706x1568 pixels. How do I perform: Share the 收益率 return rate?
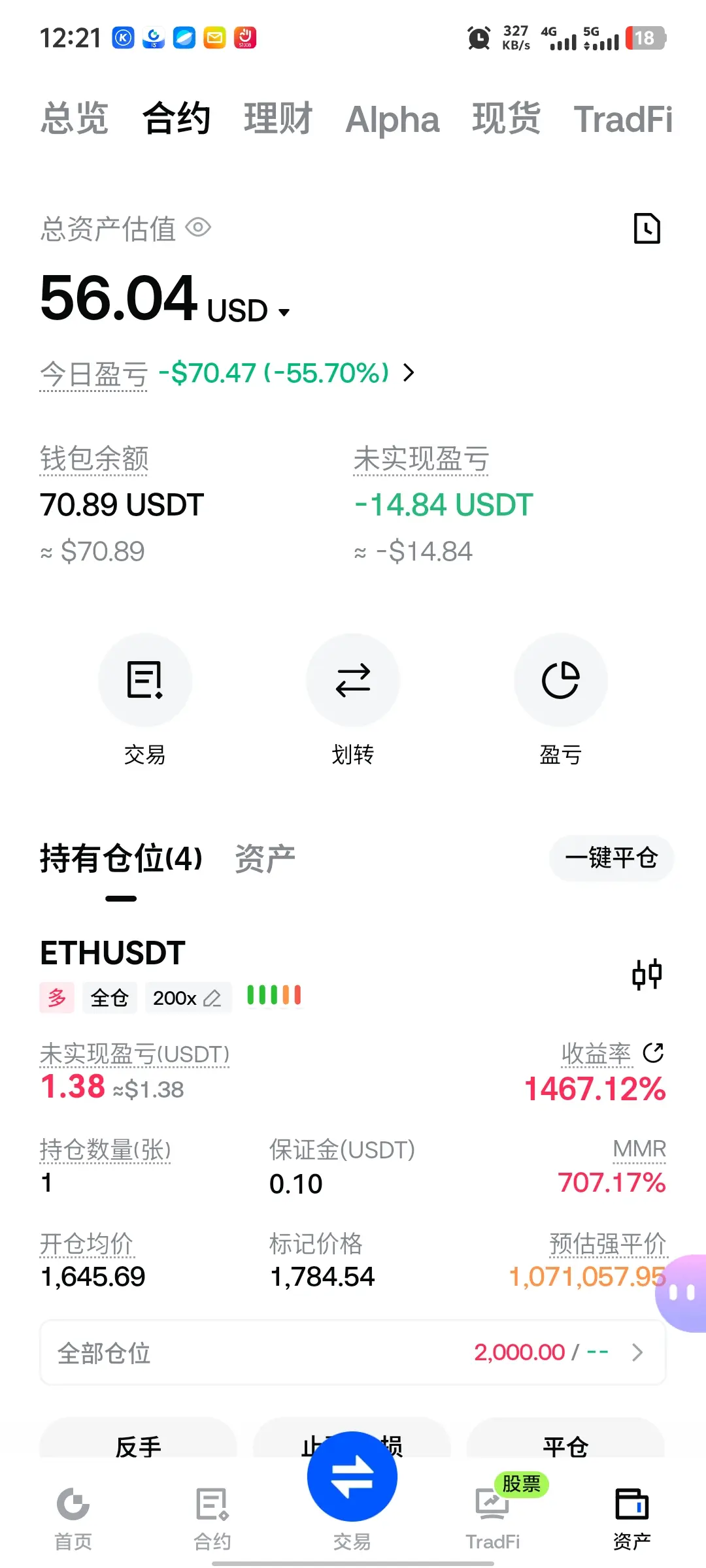point(653,1053)
